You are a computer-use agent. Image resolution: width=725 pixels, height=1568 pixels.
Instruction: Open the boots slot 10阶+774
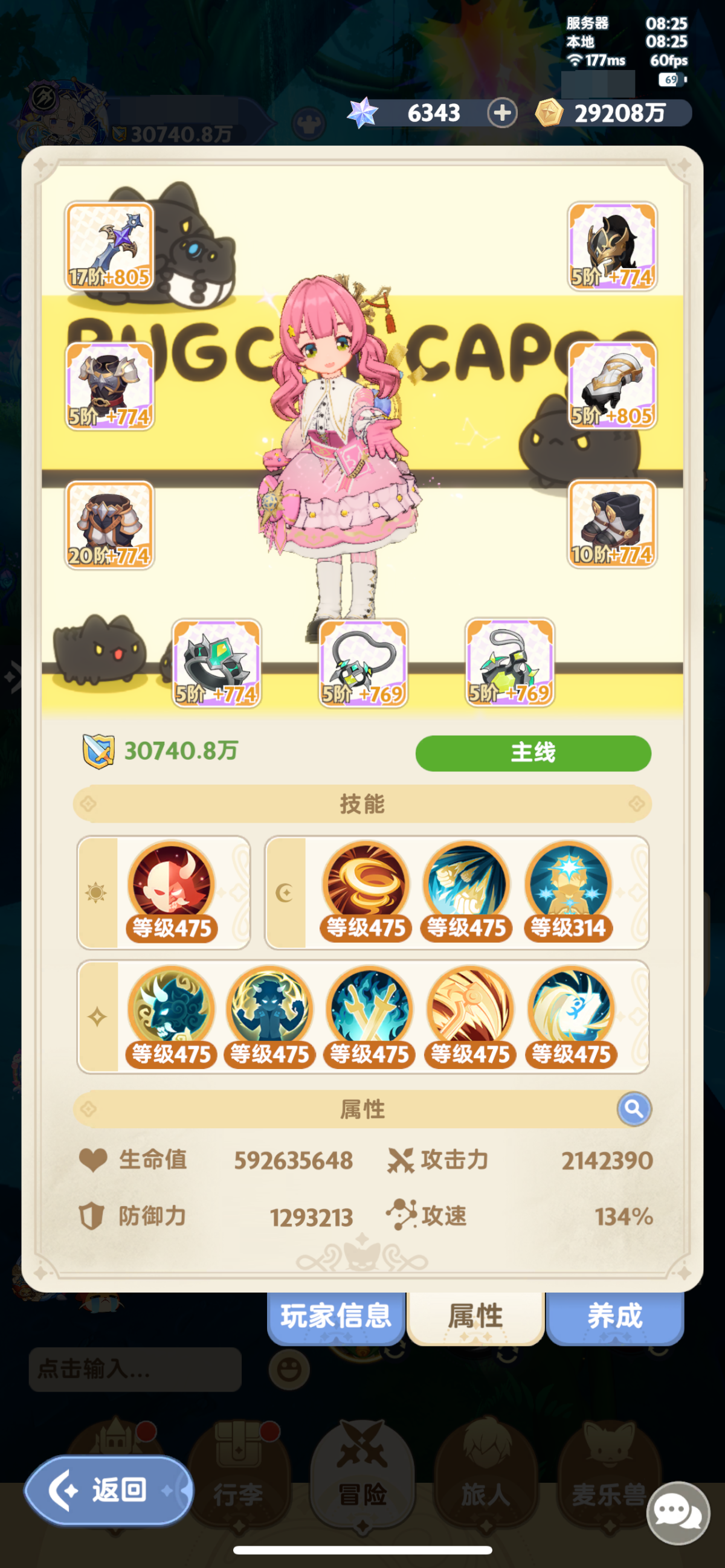click(x=612, y=525)
